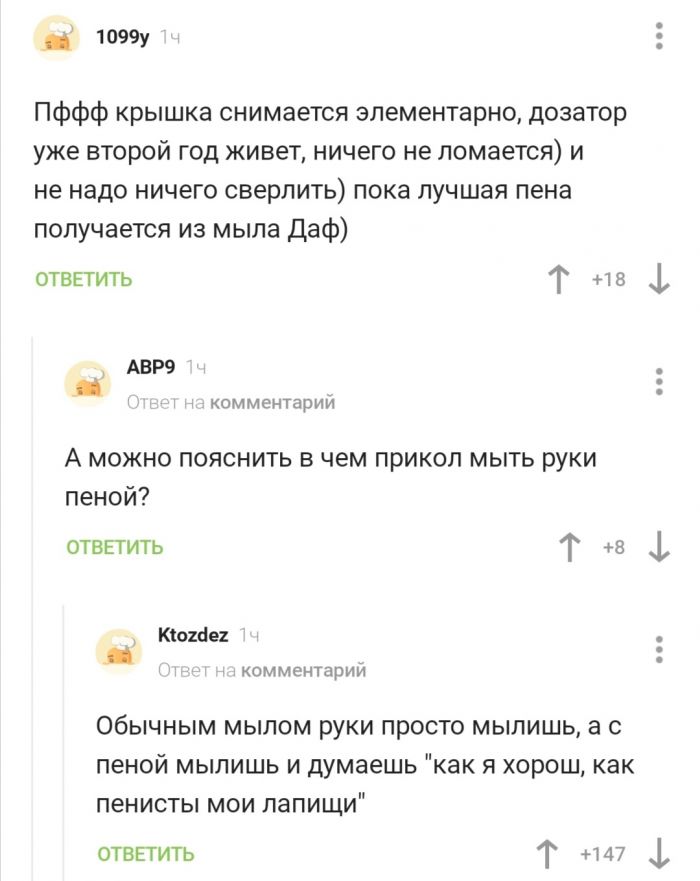700x881 pixels.
Task: Jump to the comment ABP9 replied to
Action: [271, 402]
